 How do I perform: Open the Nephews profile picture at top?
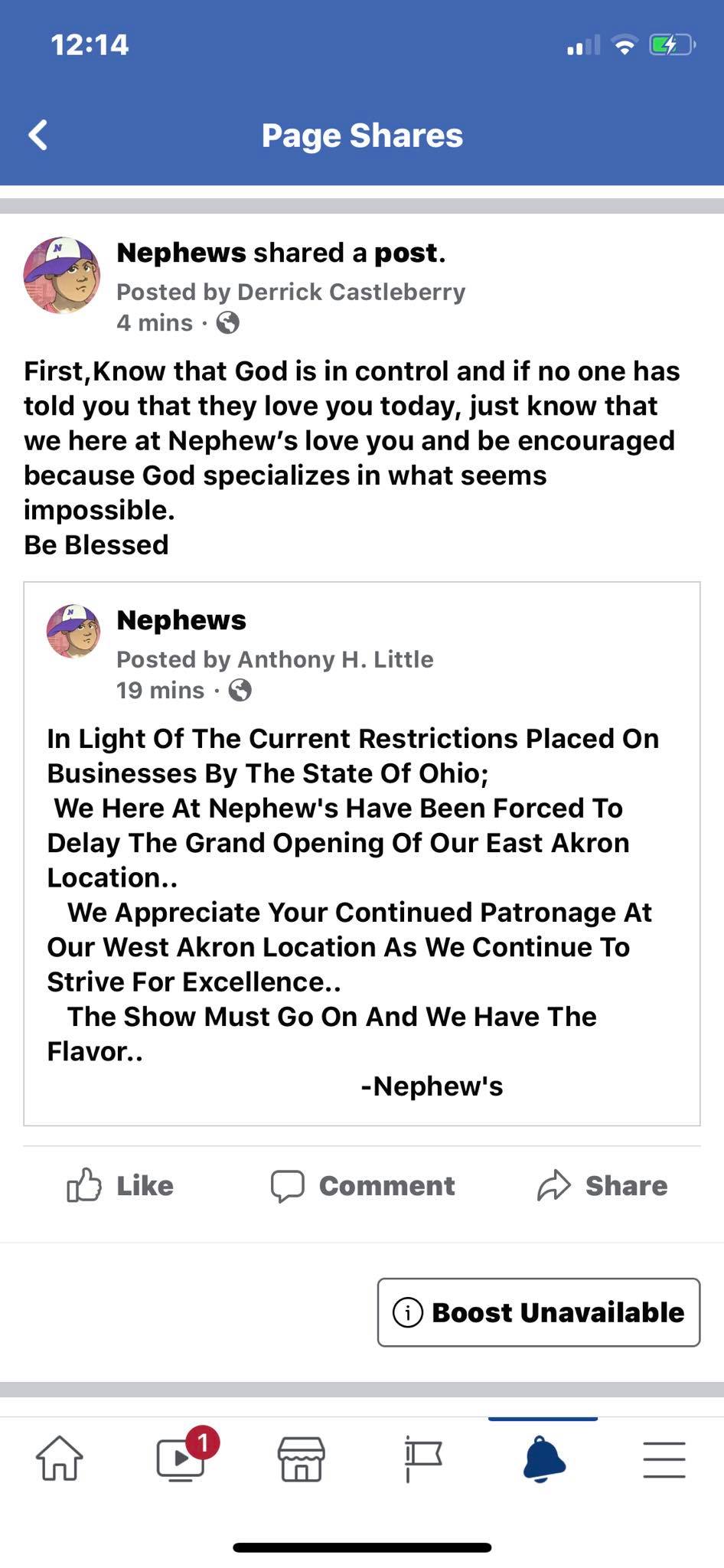coord(62,276)
